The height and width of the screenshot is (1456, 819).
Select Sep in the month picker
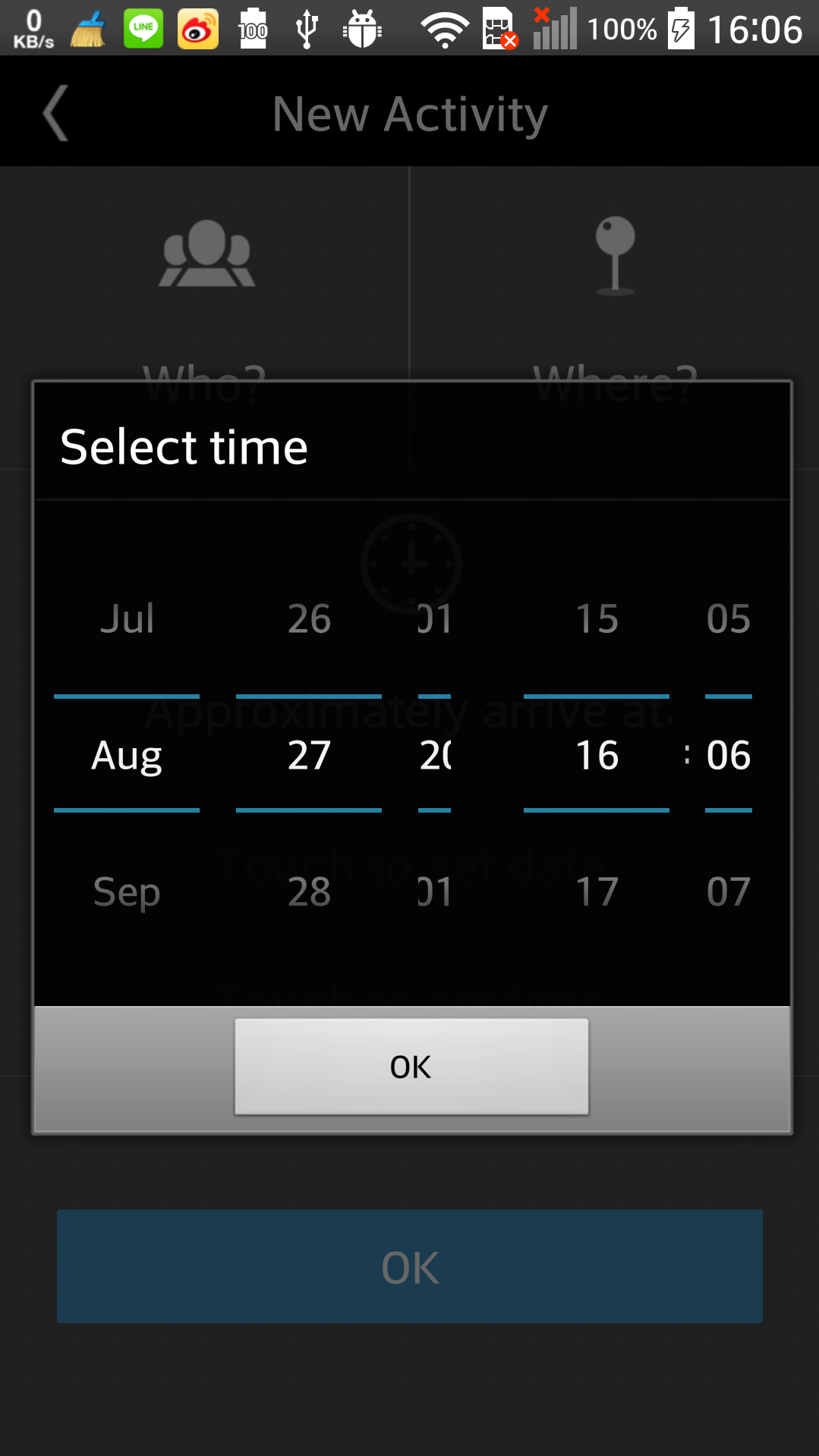tap(127, 892)
